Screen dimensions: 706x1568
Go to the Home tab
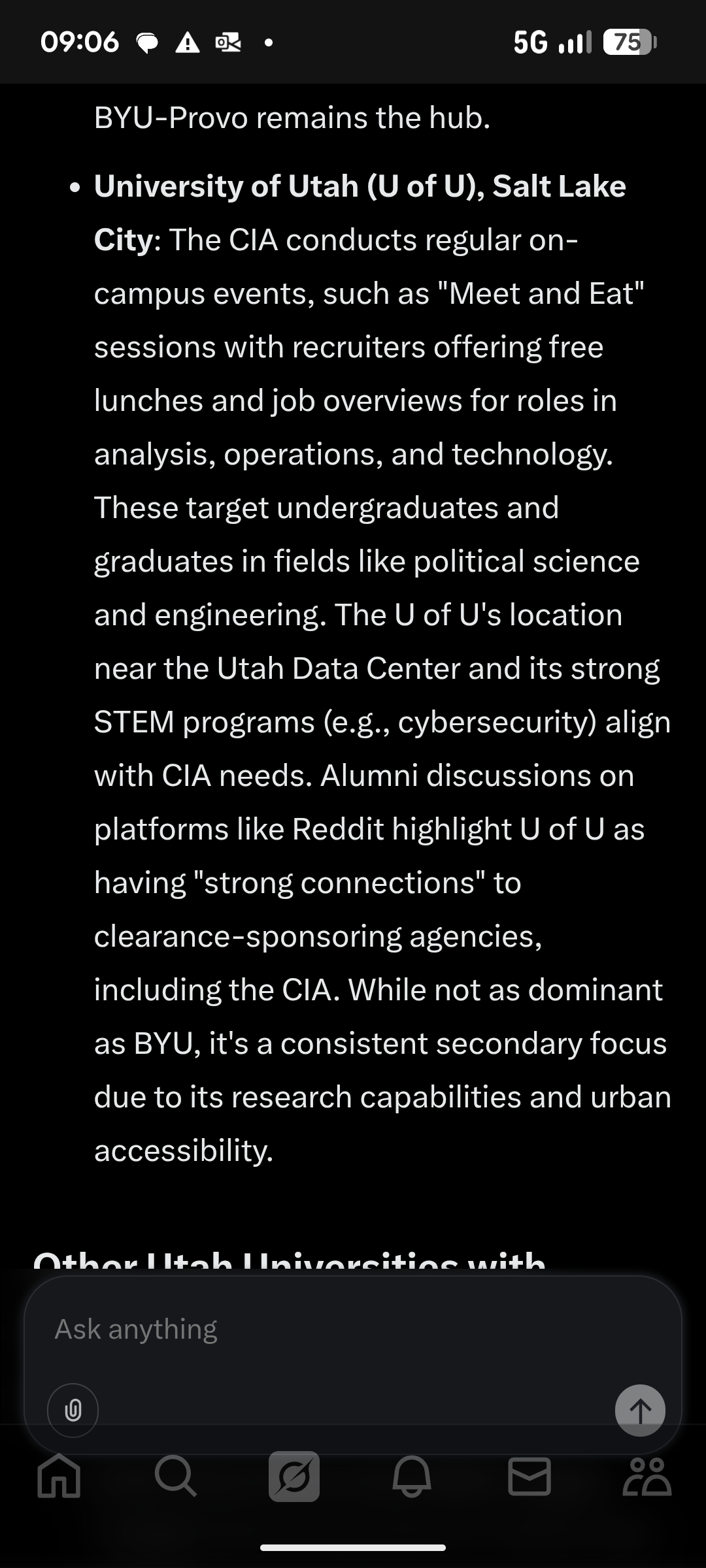point(59,1477)
